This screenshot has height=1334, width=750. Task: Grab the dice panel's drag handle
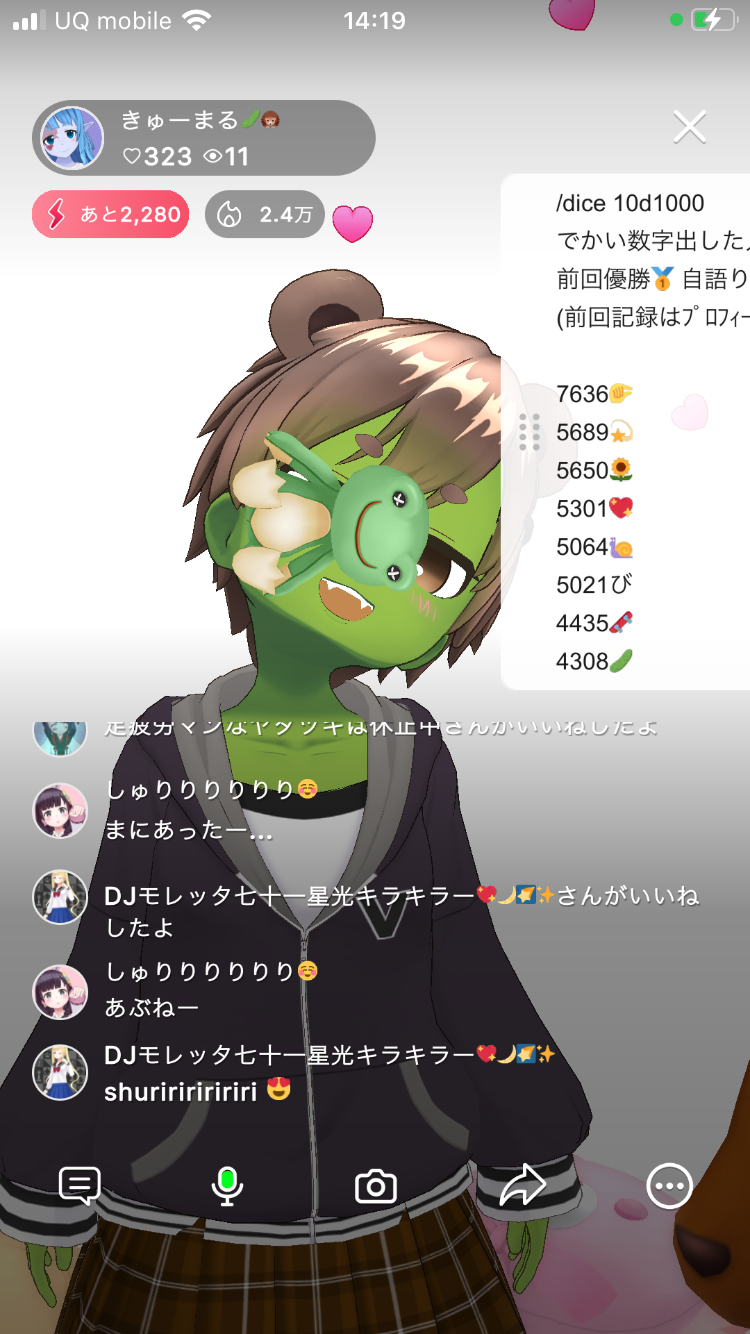[530, 432]
